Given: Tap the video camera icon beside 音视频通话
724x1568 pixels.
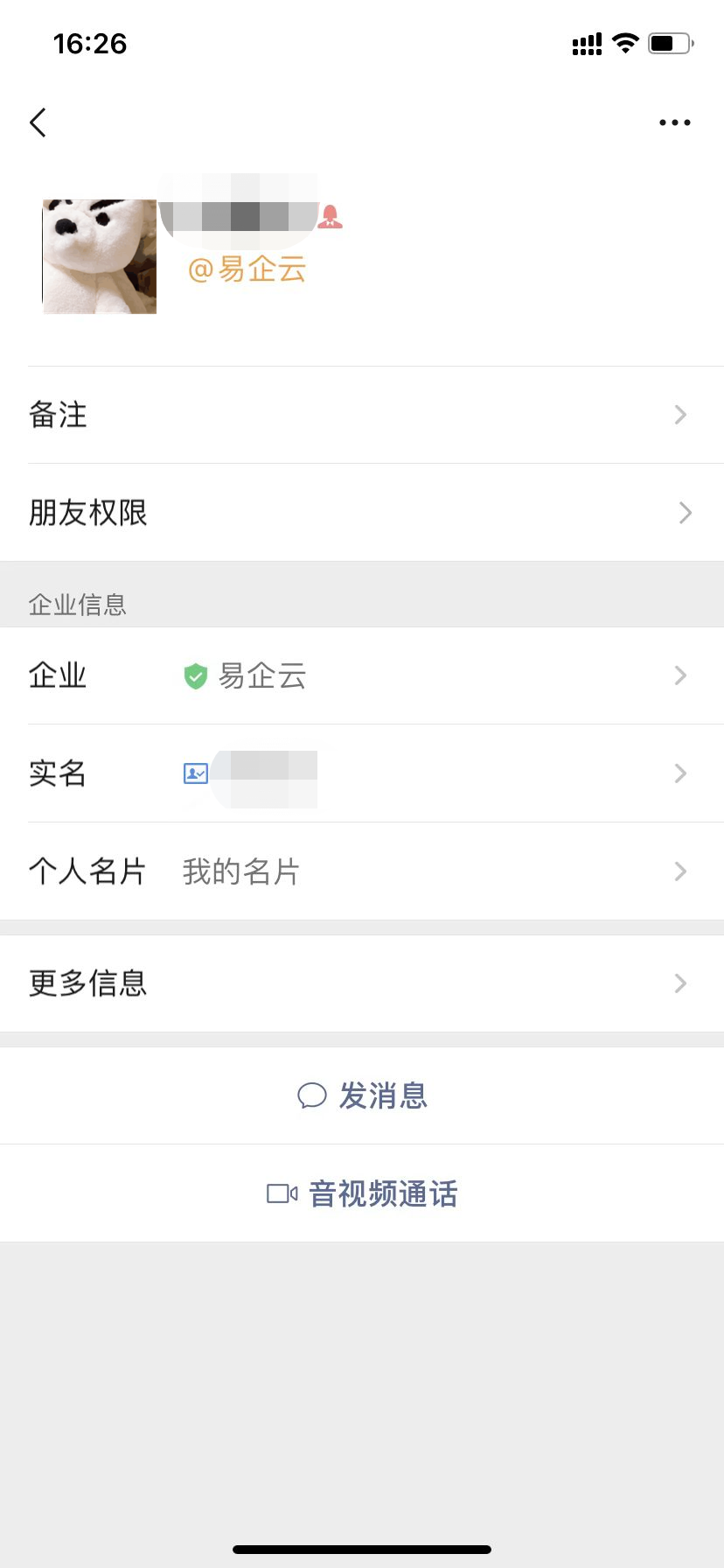Looking at the screenshot, I should [x=280, y=1193].
